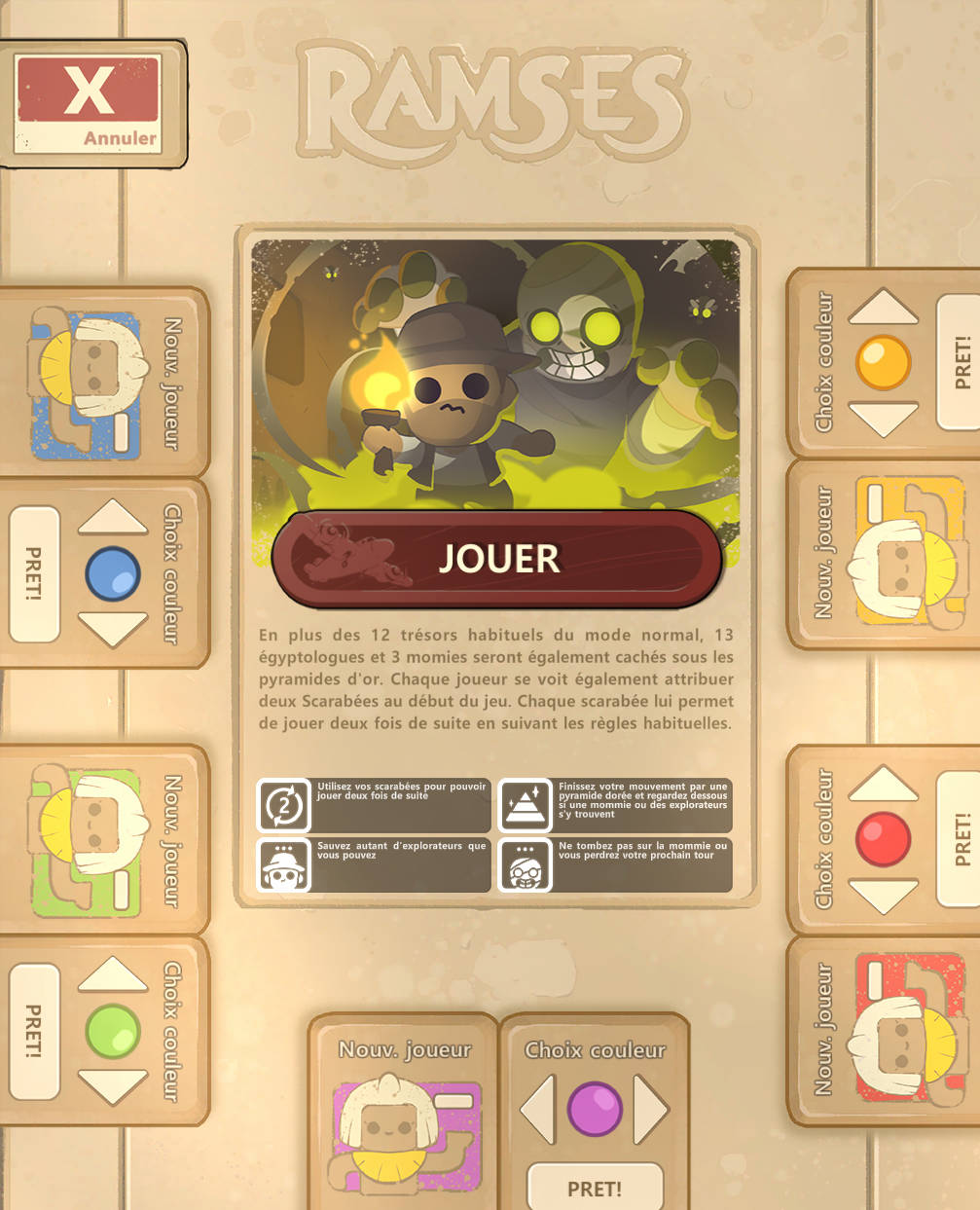Mark the purple player as PRET

point(595,1188)
